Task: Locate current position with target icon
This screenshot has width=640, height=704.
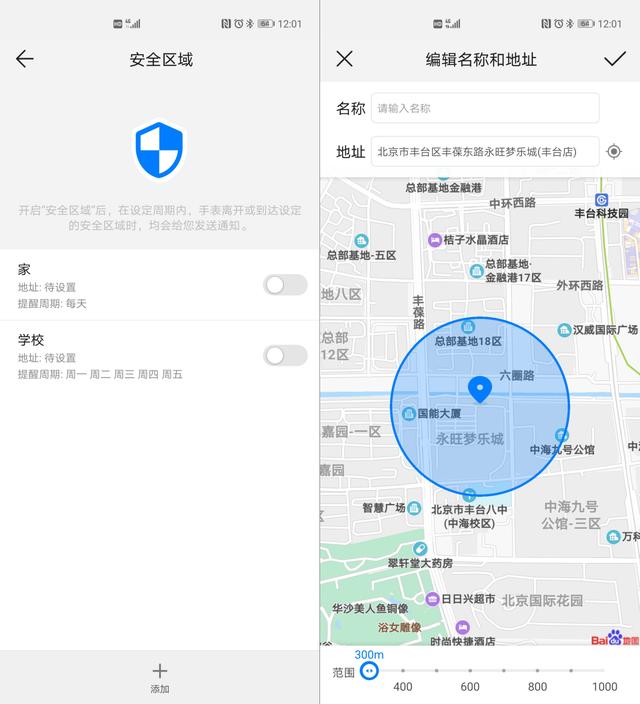Action: pyautogui.click(x=614, y=152)
